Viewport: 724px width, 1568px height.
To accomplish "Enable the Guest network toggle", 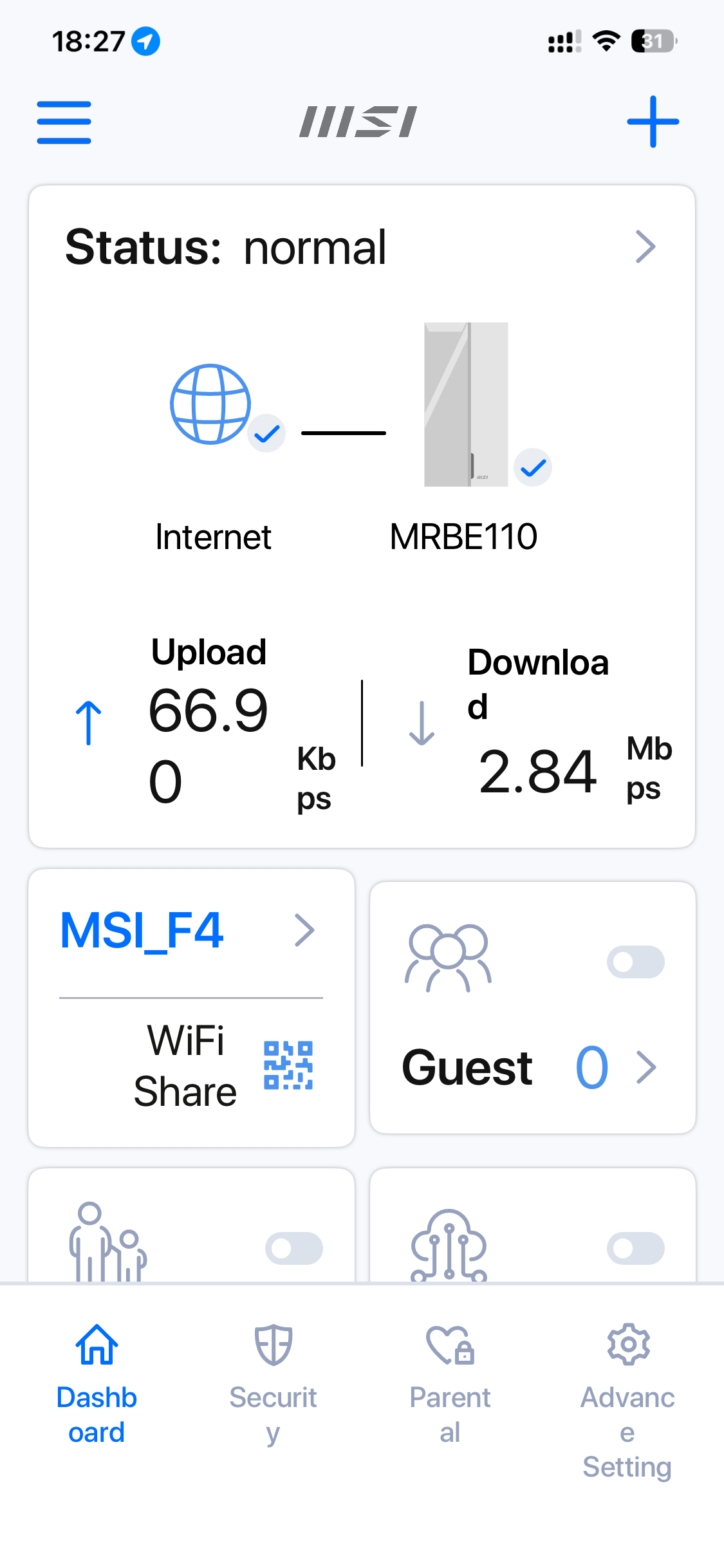I will point(635,962).
